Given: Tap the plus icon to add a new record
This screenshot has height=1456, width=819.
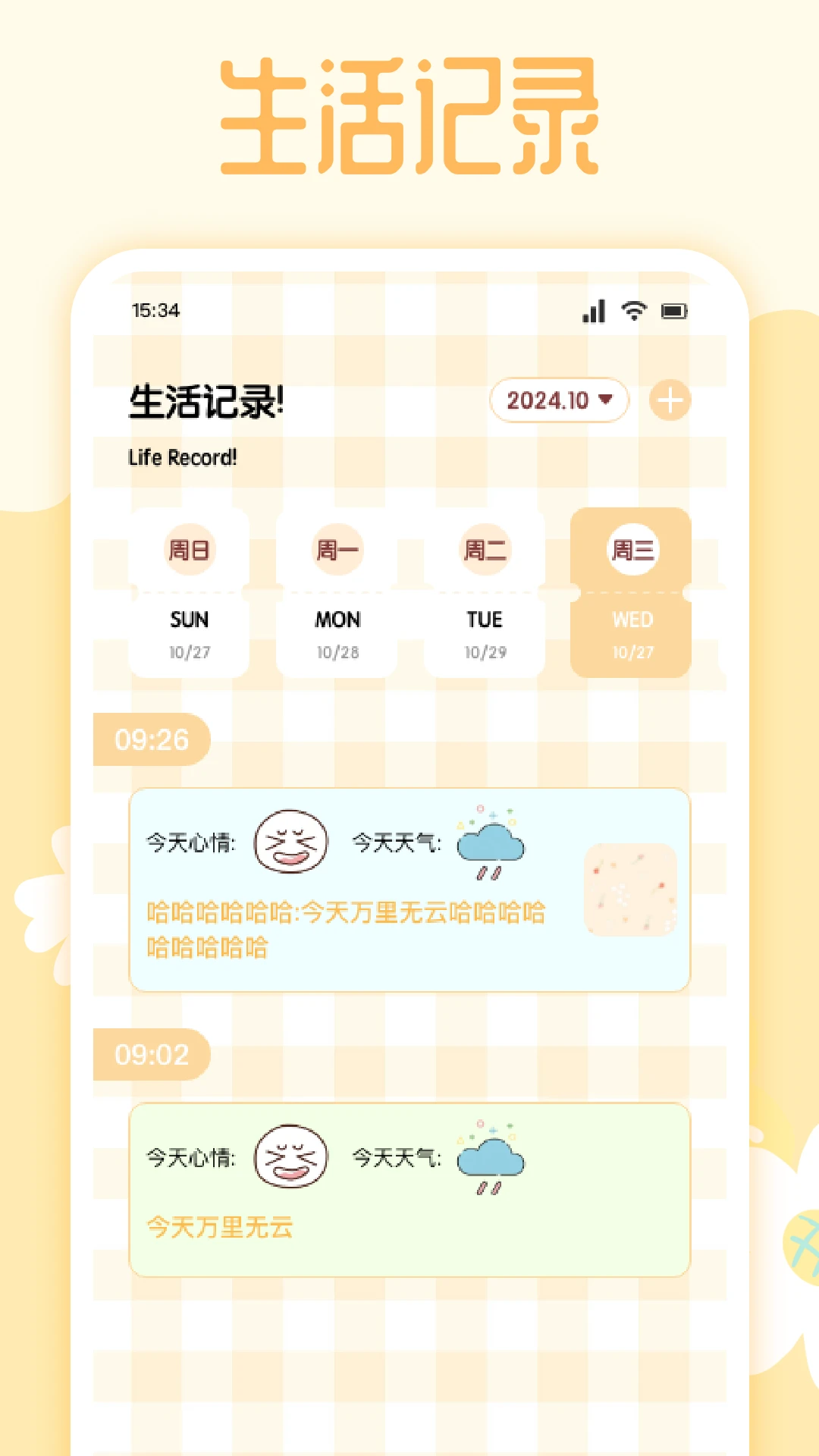Looking at the screenshot, I should pos(670,402).
